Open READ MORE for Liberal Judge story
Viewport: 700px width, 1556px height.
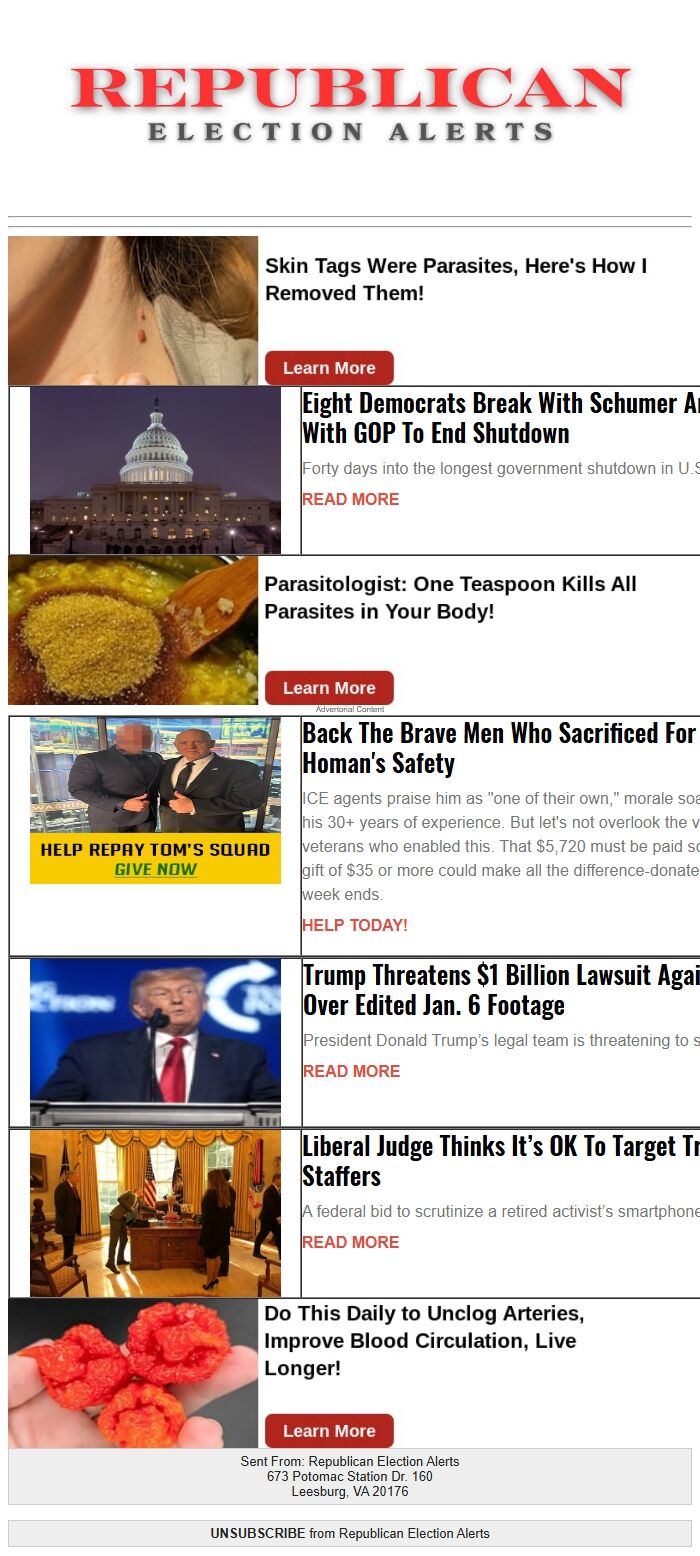click(x=351, y=1242)
